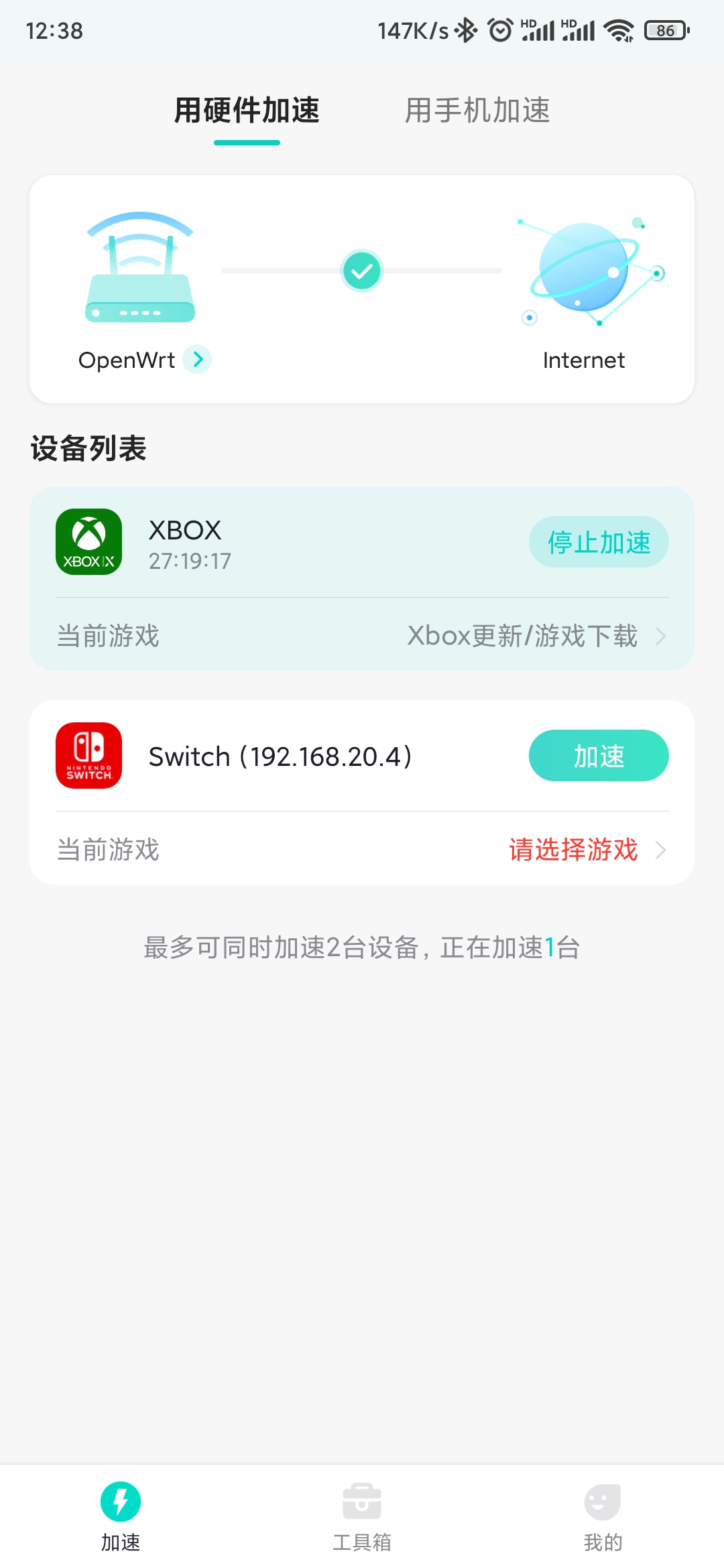This screenshot has height=1568, width=724.
Task: Open the 工具箱 toolbox icon
Action: pos(362,1504)
